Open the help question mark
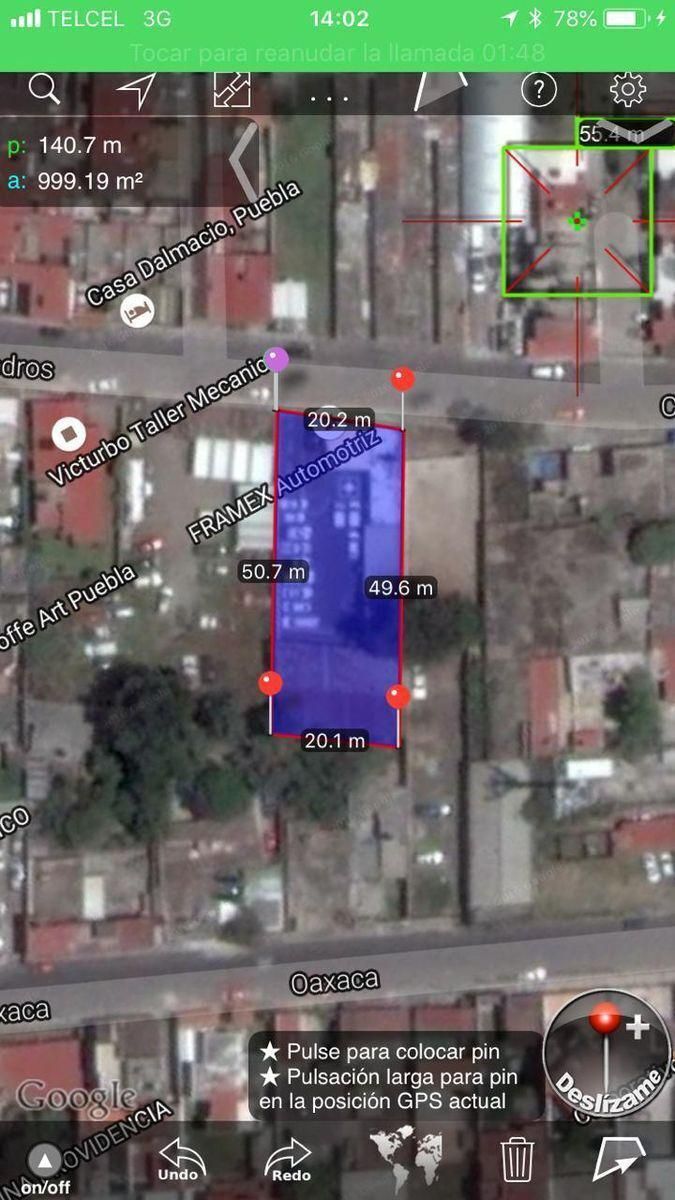 (x=538, y=90)
